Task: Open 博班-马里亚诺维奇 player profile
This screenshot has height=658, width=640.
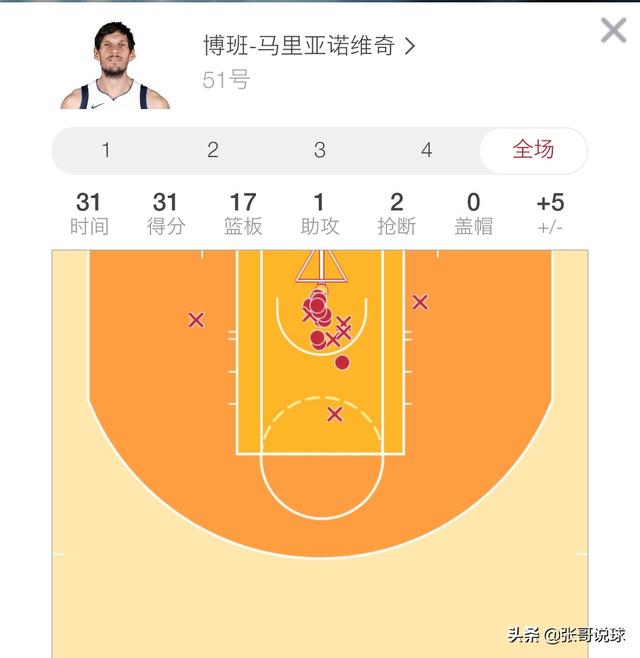Action: pos(308,46)
